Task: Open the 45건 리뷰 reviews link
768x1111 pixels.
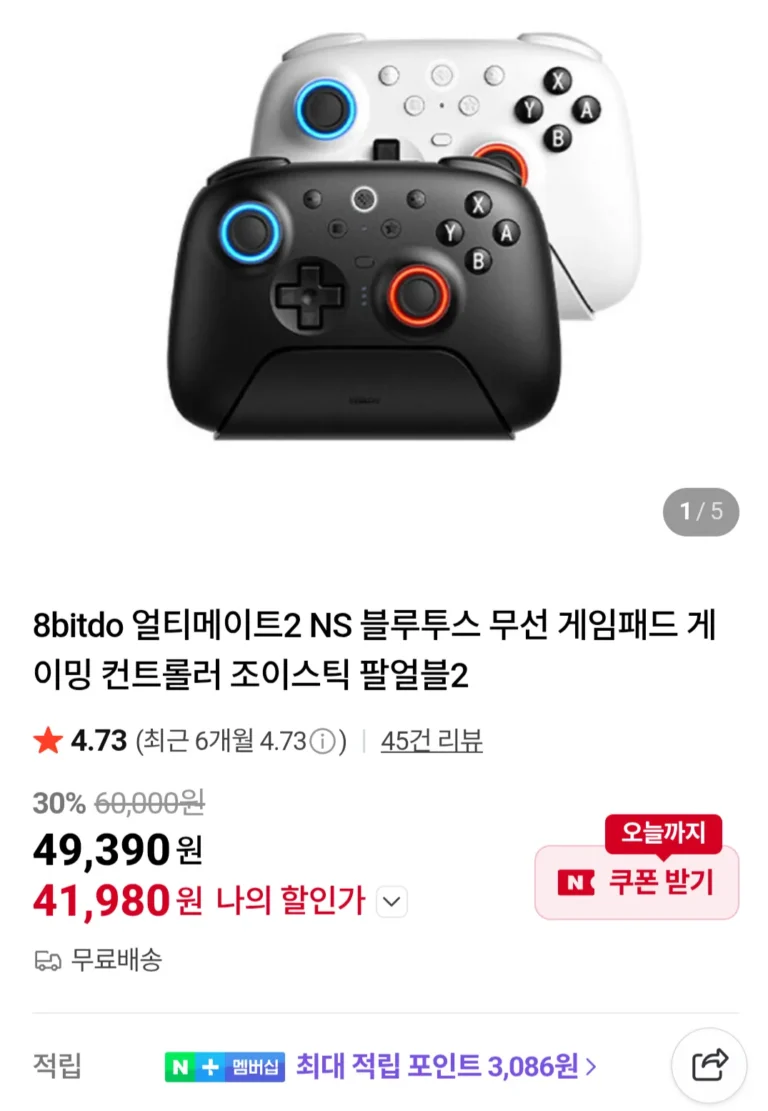Action: pyautogui.click(x=431, y=741)
